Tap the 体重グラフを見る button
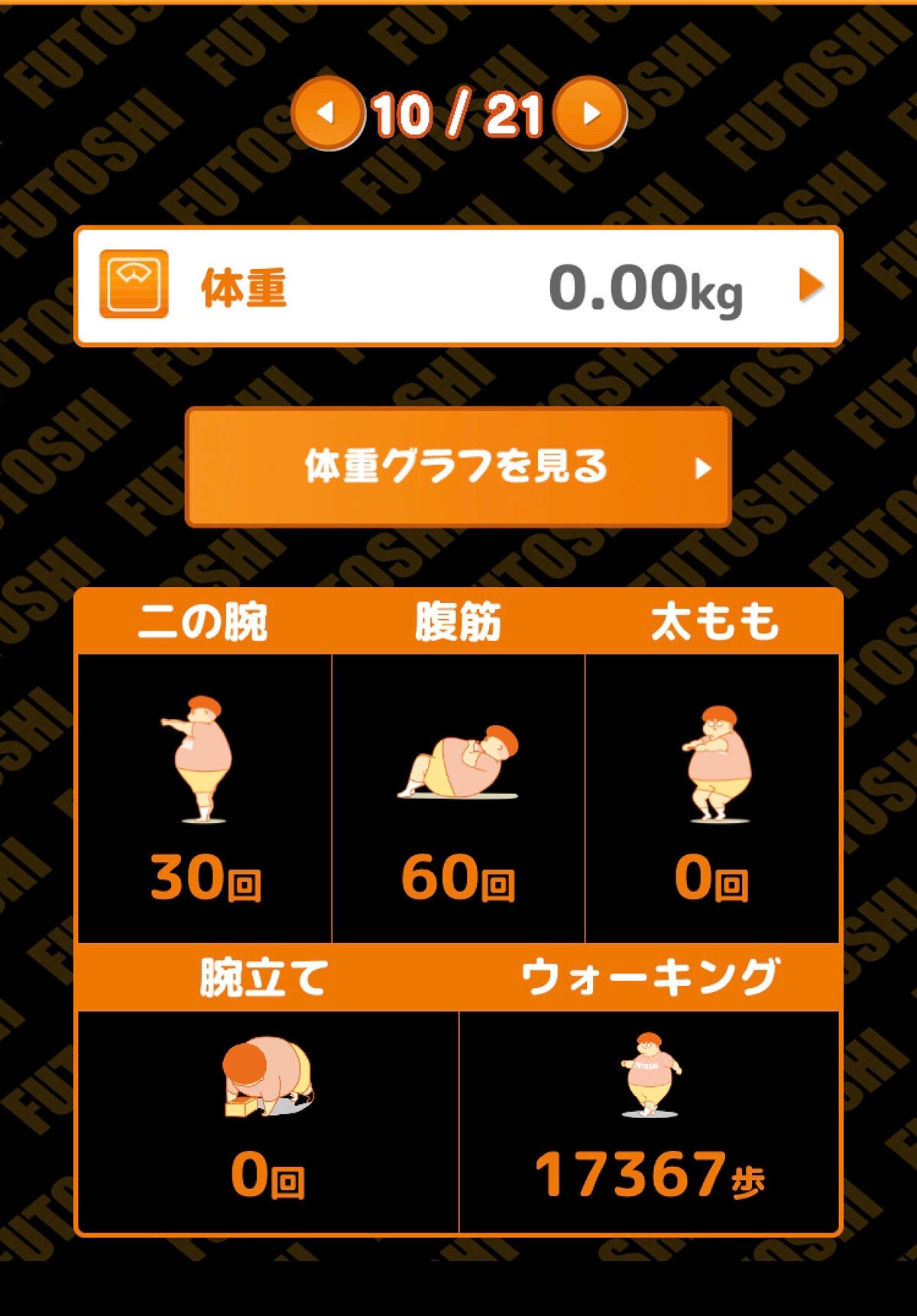 [x=458, y=467]
